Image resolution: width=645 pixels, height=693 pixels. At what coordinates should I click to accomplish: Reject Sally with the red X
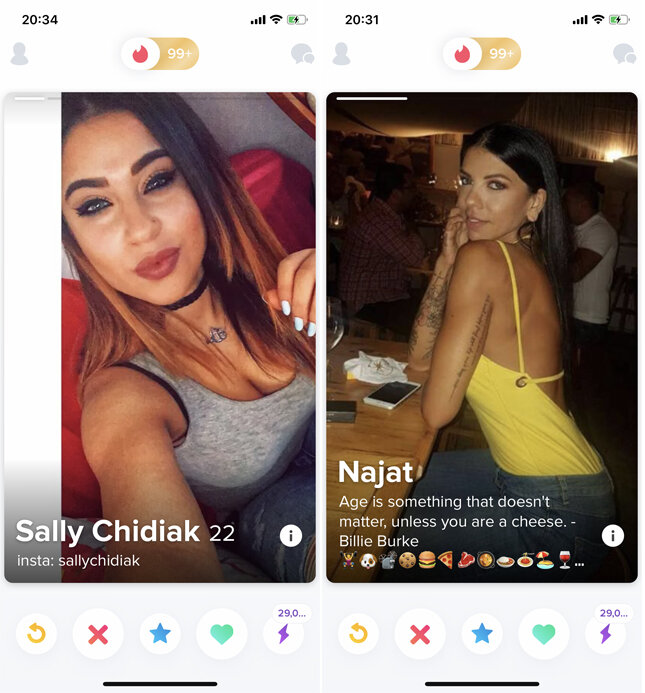98,634
